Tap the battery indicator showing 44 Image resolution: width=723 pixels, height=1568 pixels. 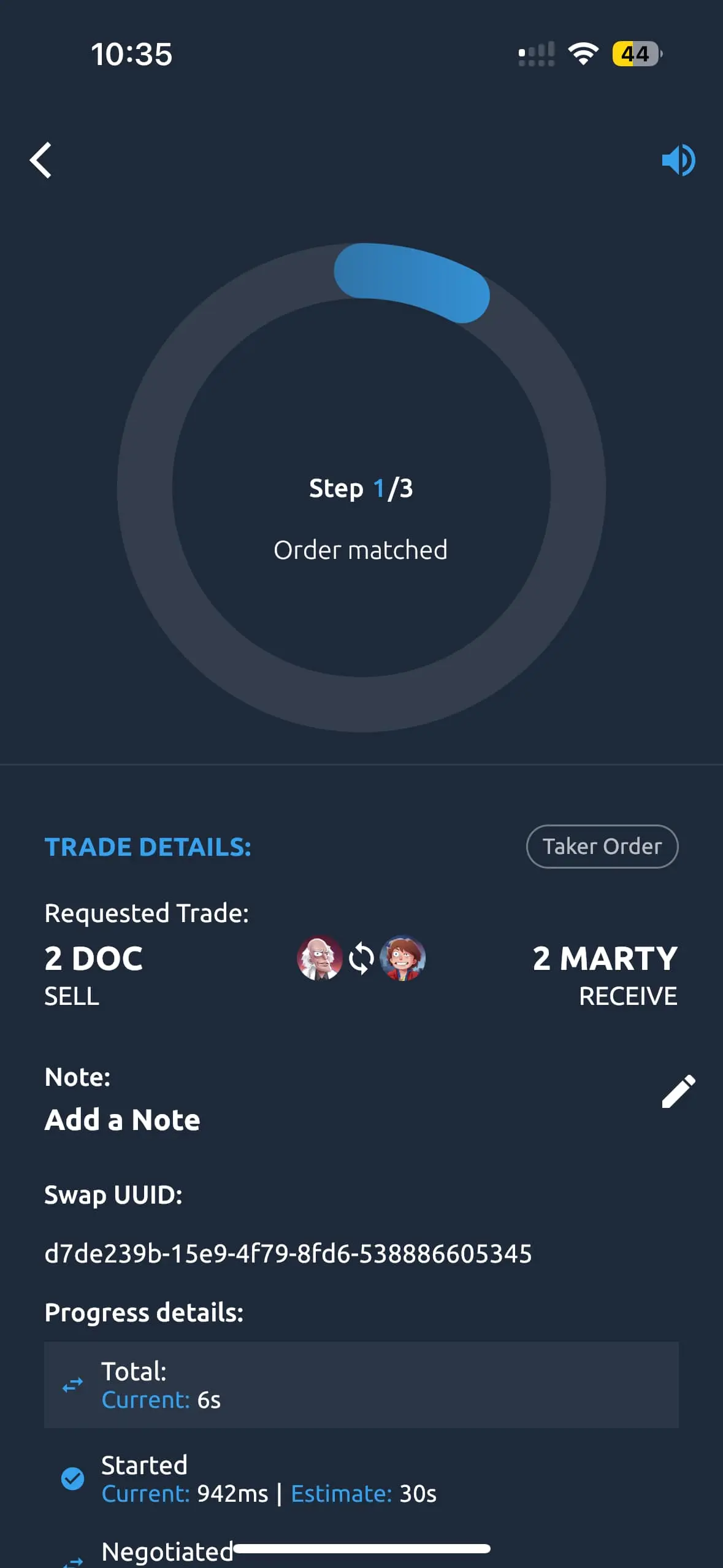635,53
